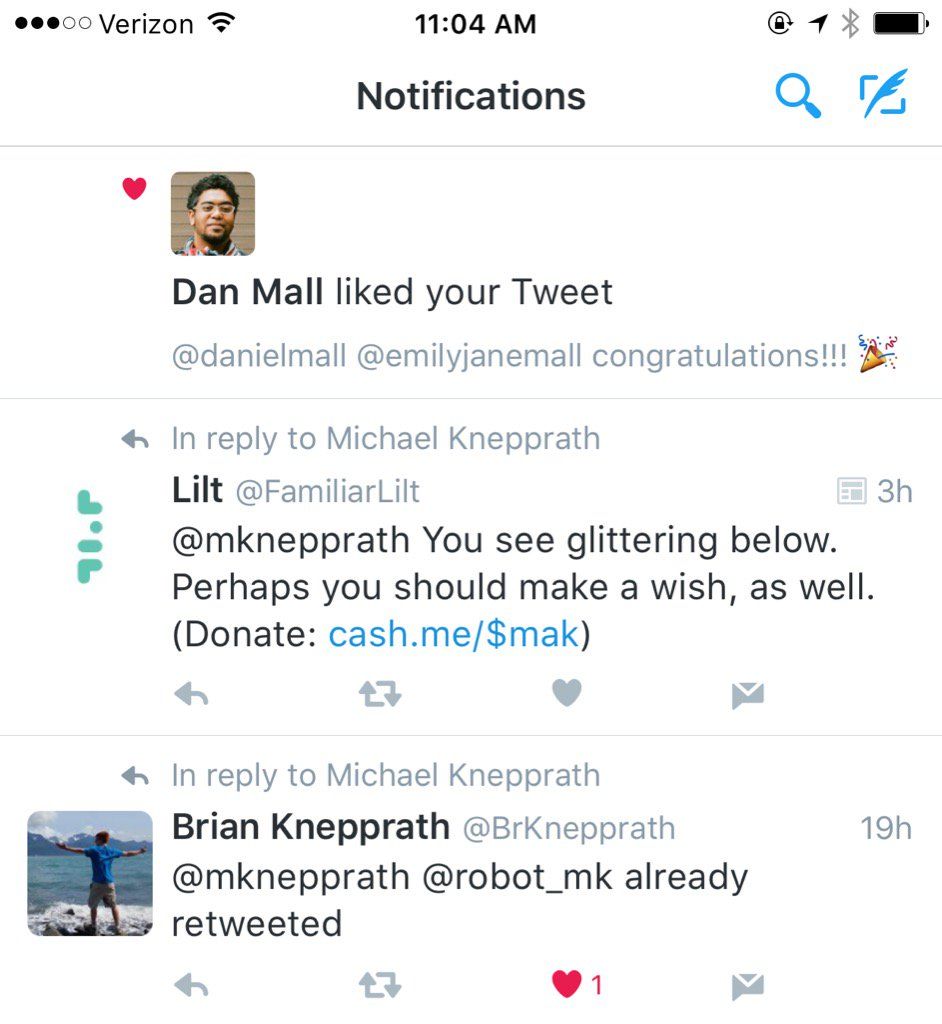Like Lilt's tweet
Screen dimensions: 942x1024
[x=567, y=694]
